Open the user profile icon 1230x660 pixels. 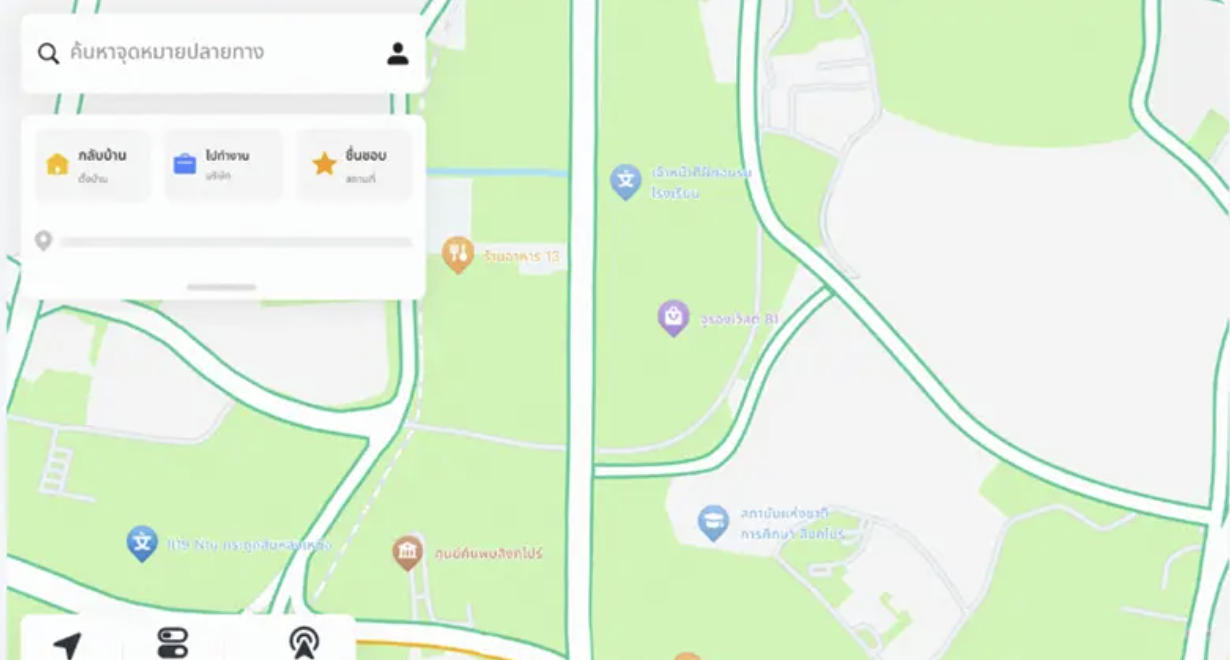pyautogui.click(x=398, y=54)
